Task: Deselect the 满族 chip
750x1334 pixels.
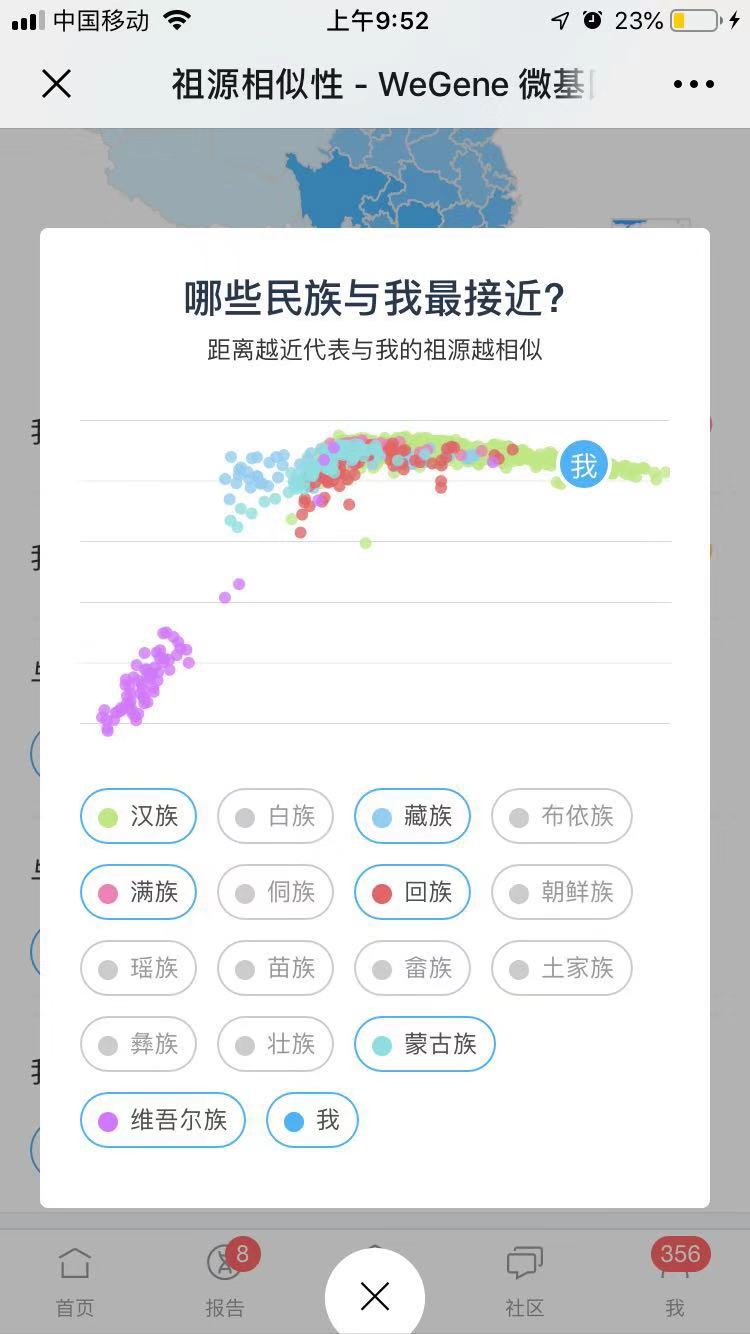Action: pyautogui.click(x=138, y=892)
